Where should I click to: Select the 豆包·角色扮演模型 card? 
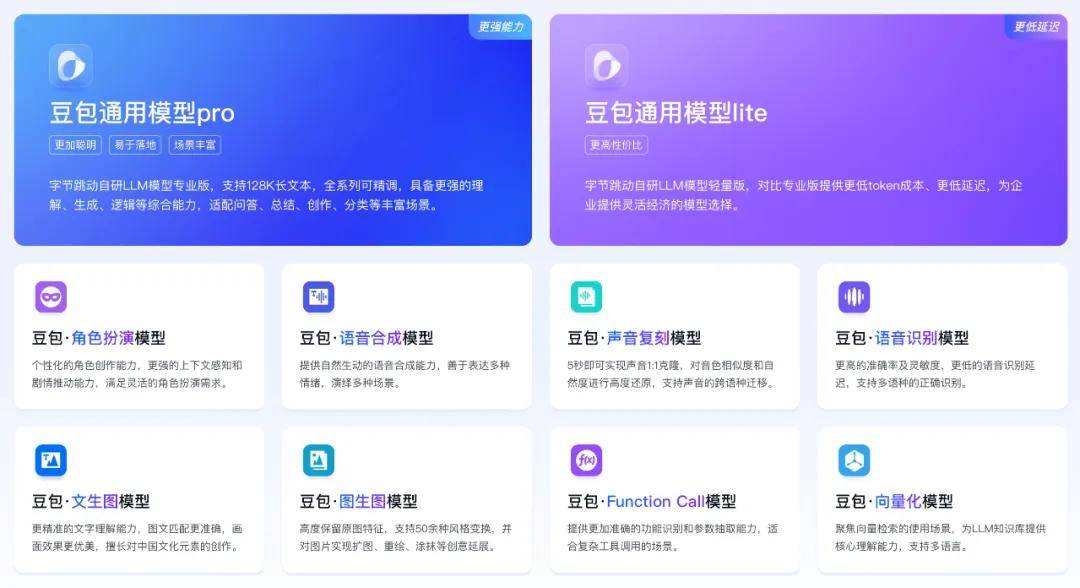(139, 337)
